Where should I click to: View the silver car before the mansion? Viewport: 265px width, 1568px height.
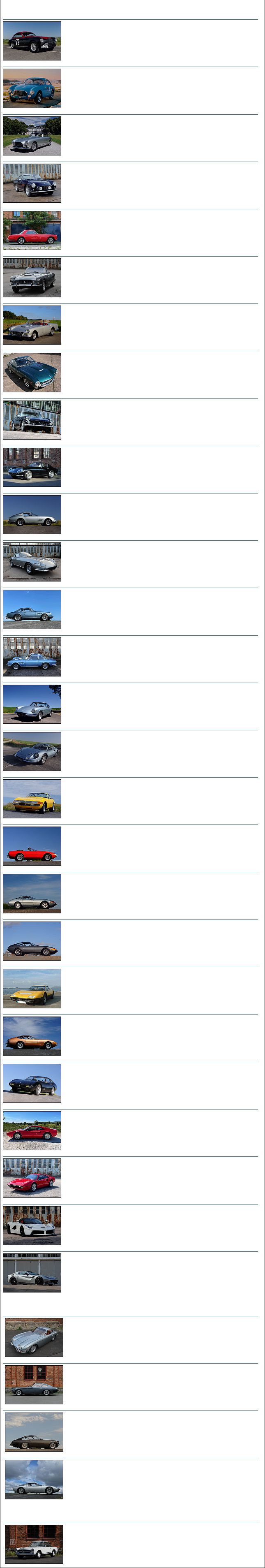[32, 136]
